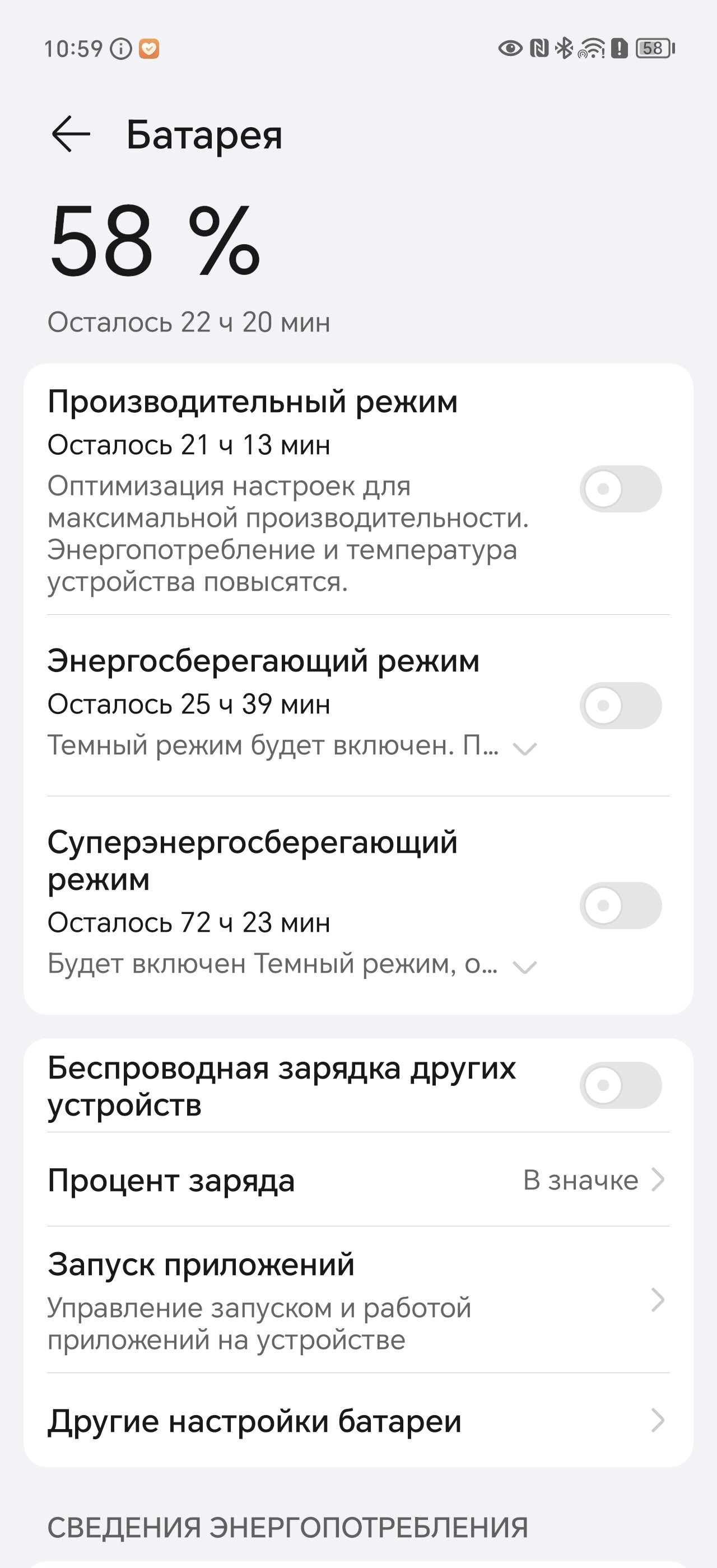This screenshot has width=717, height=1568.
Task: Open Другие настройки батареи
Action: tap(358, 1421)
